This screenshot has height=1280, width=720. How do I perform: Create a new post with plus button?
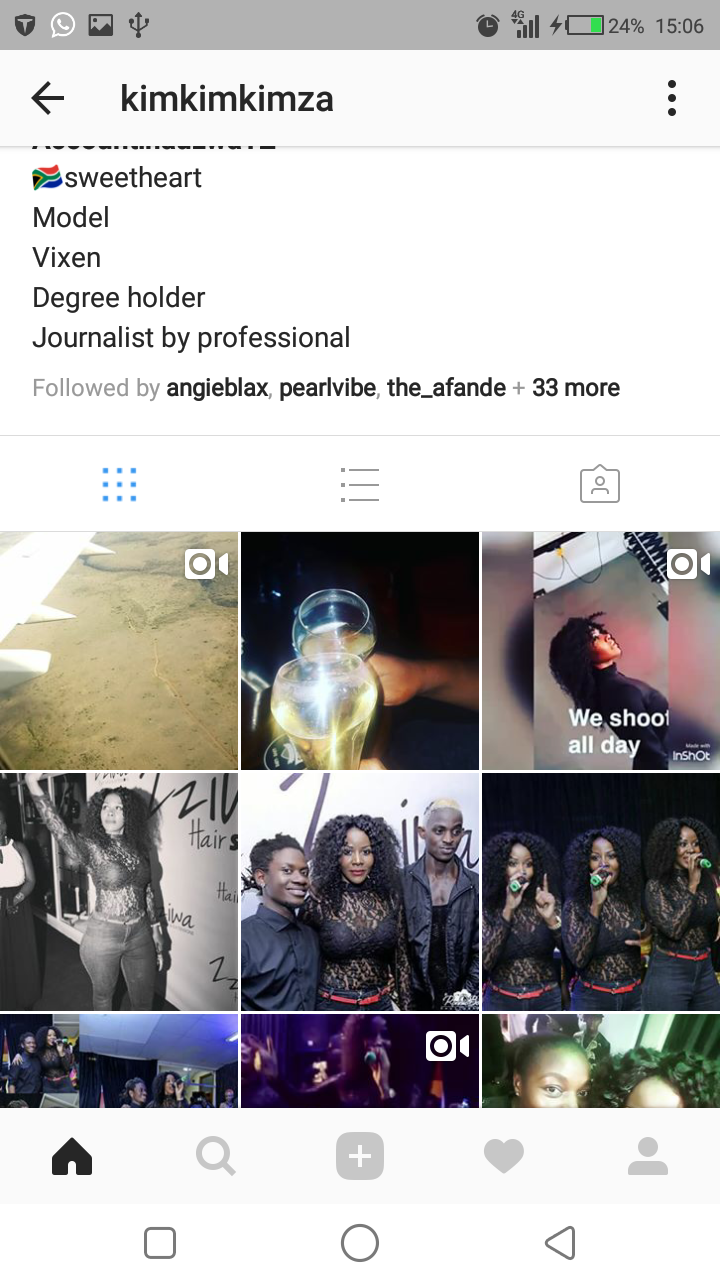point(360,1157)
